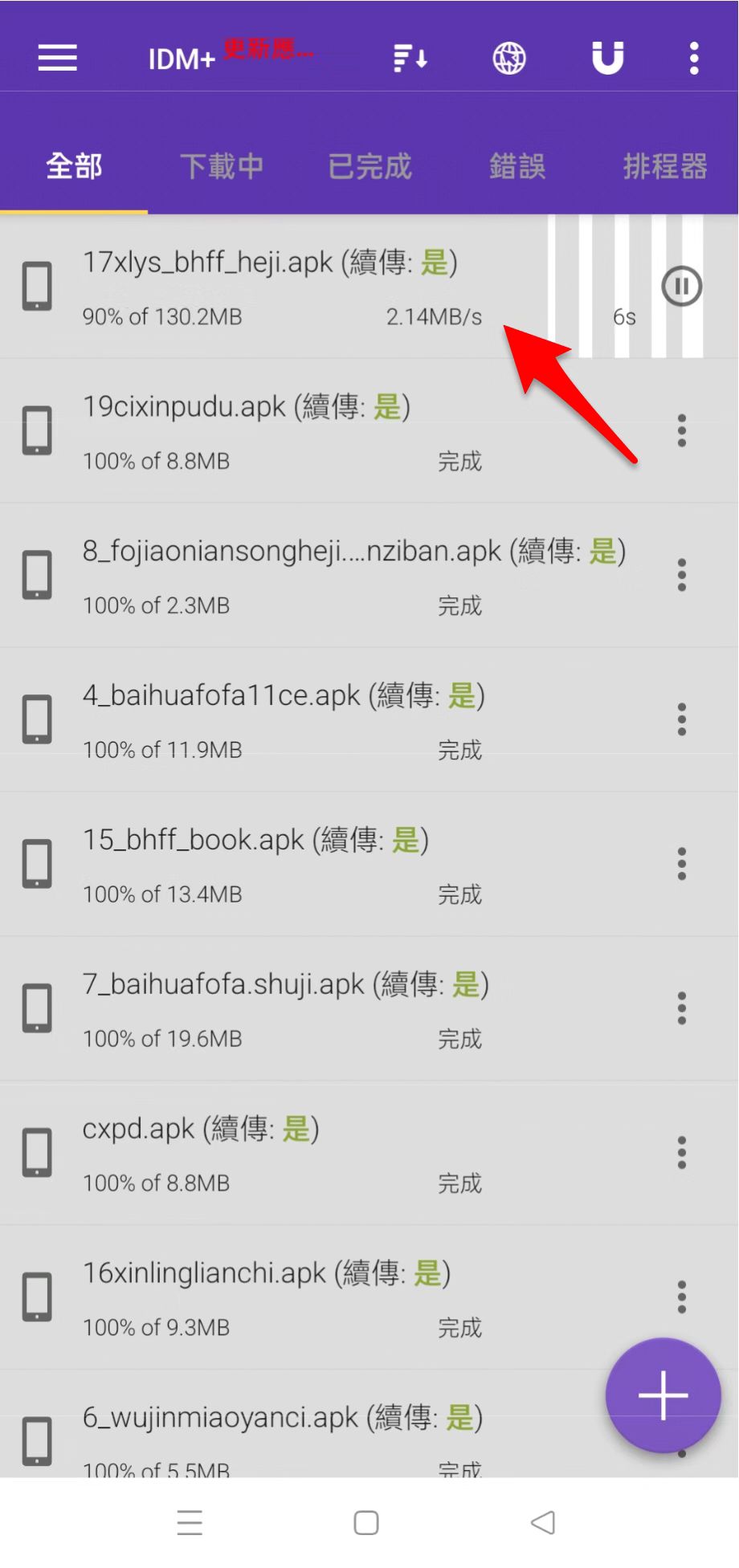Go back using system navigation triangle

point(543,1522)
